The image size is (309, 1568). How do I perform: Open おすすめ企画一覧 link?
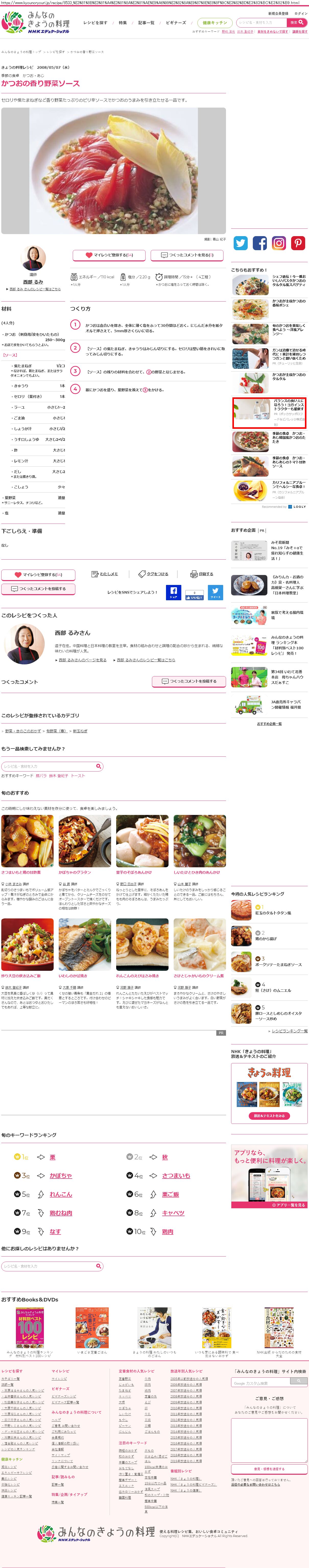[269, 724]
